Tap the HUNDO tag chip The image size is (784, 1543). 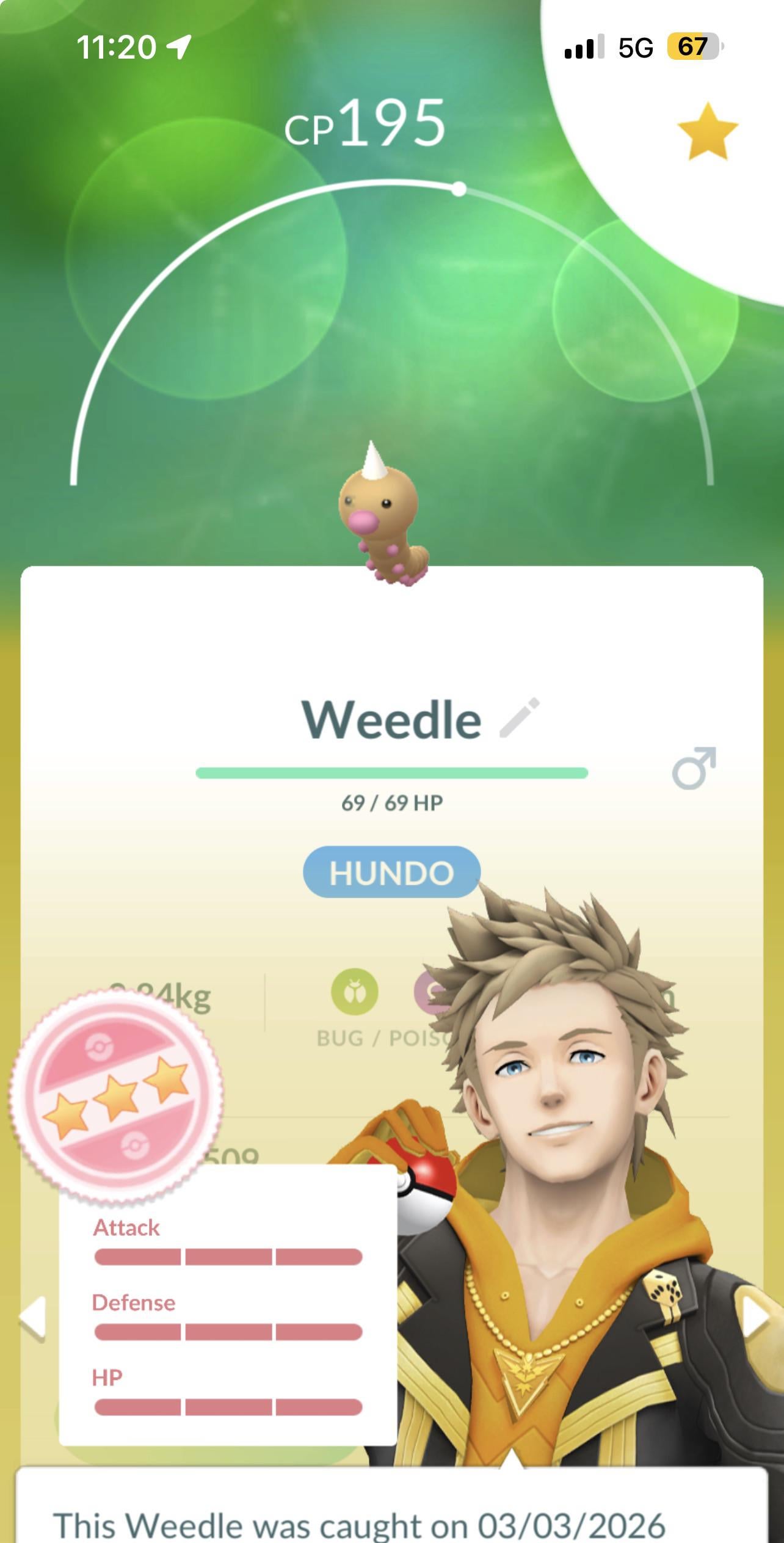(391, 872)
